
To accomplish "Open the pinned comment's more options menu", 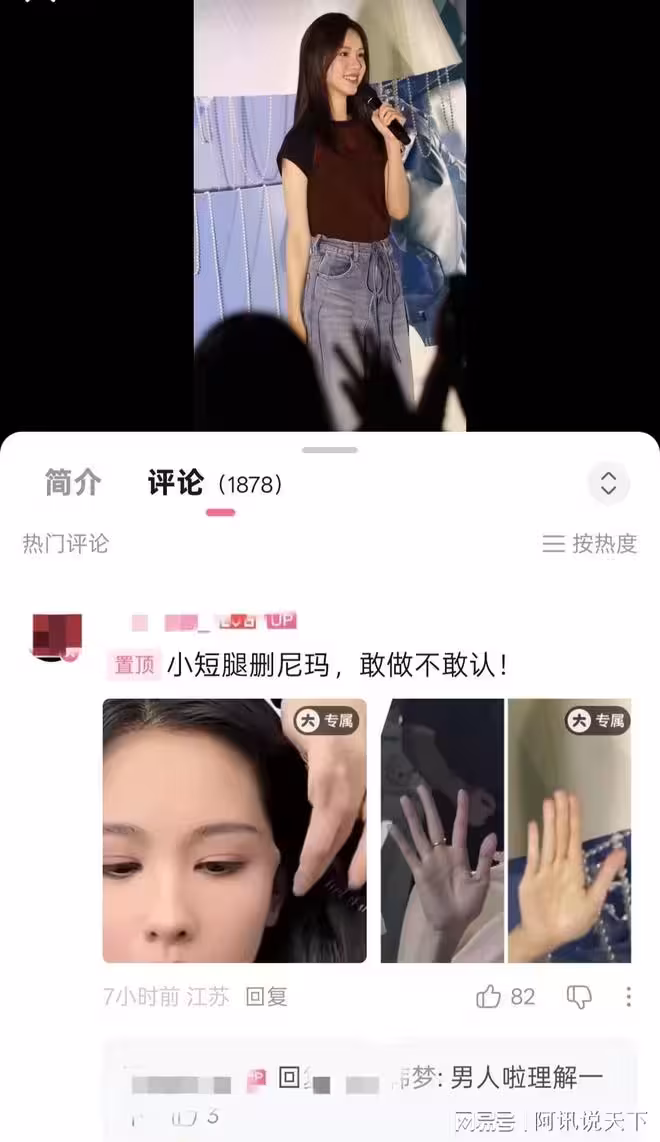I will [628, 996].
